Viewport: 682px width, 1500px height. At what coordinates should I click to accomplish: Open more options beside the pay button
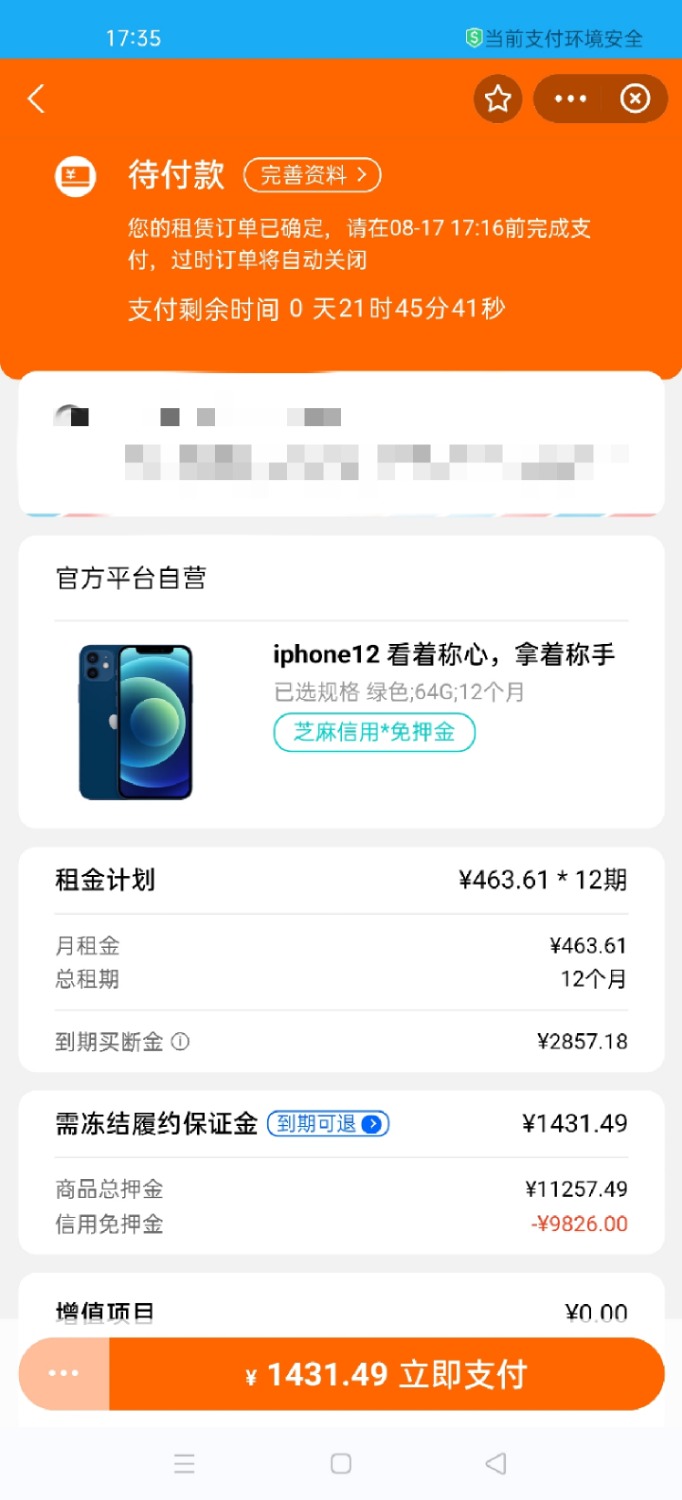[63, 1375]
